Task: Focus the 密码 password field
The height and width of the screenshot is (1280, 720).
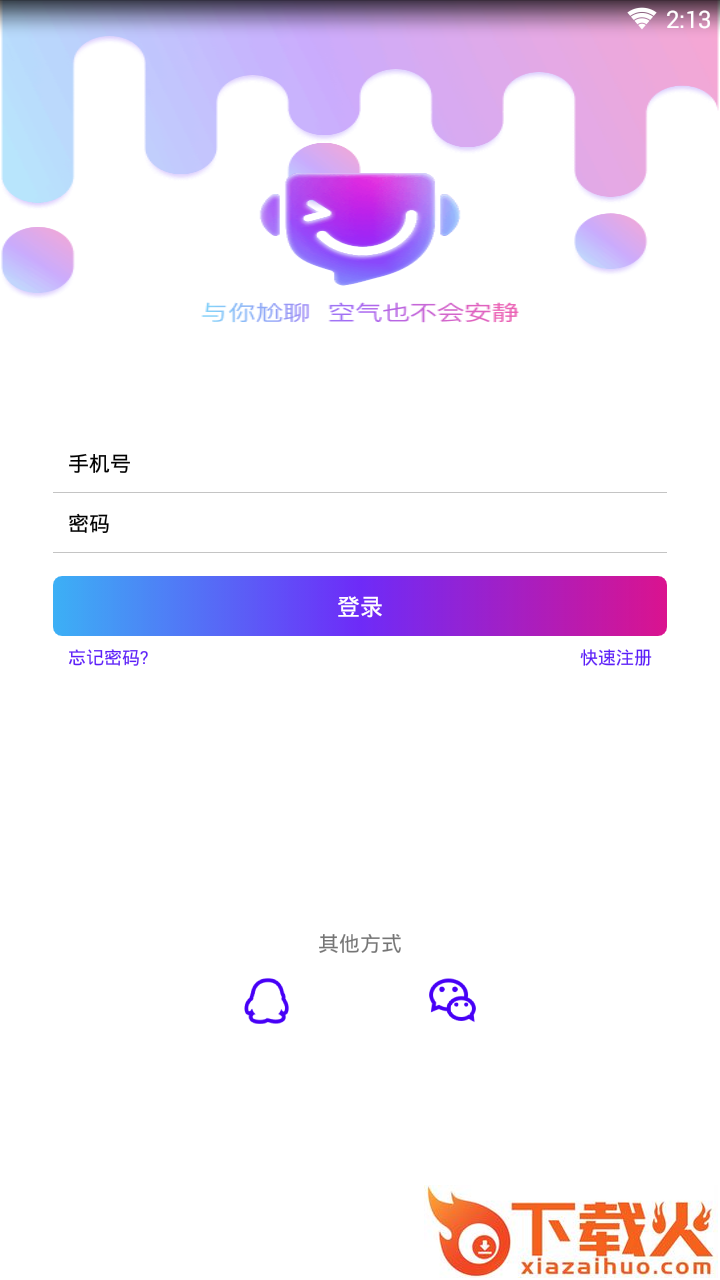Action: tap(360, 524)
